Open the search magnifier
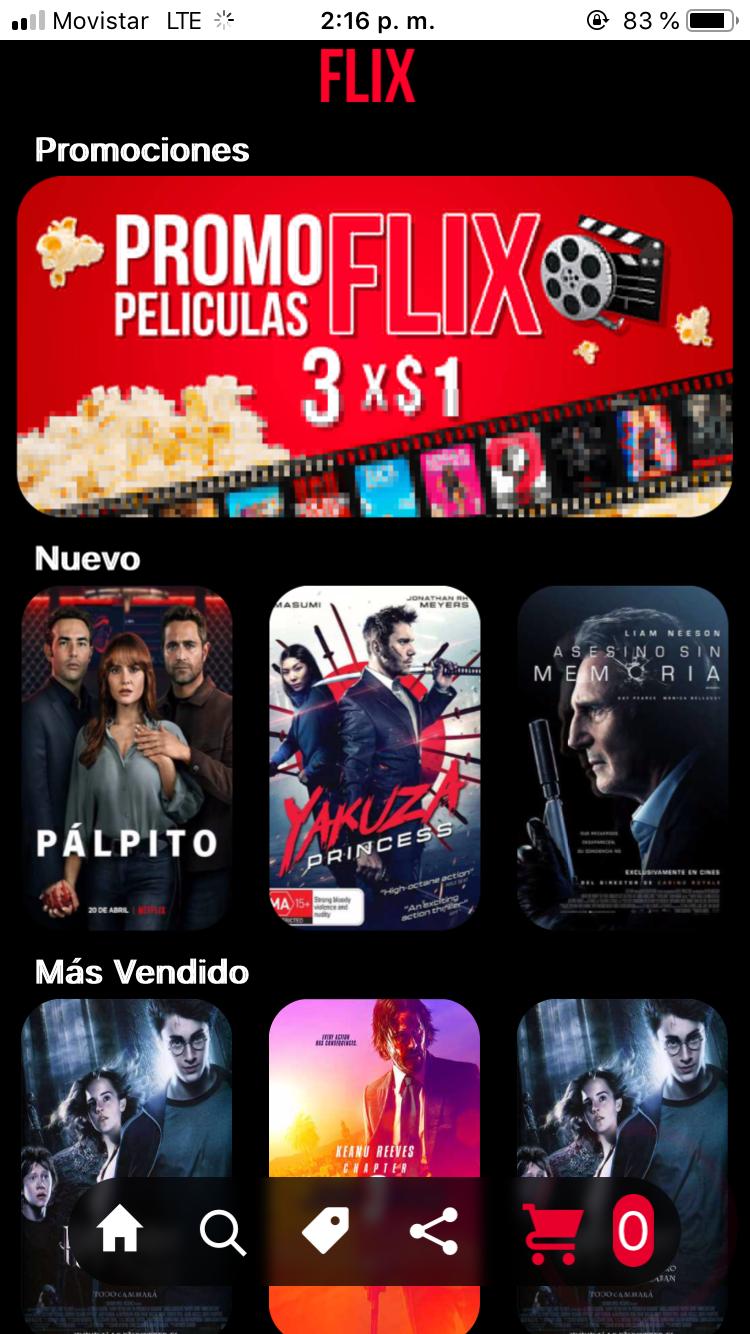The width and height of the screenshot is (750, 1334). 222,1231
